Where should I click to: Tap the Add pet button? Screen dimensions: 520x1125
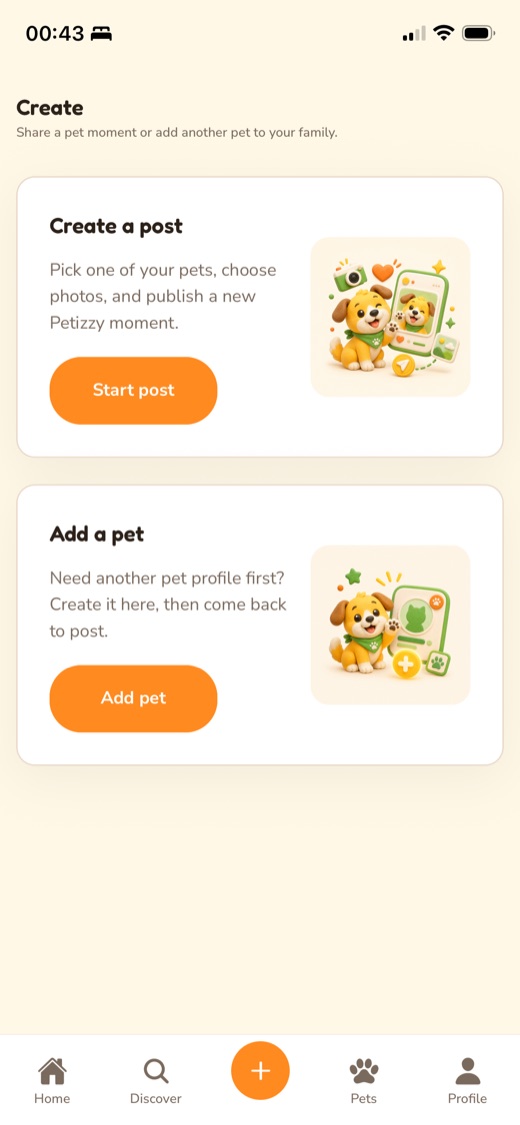[x=133, y=698]
